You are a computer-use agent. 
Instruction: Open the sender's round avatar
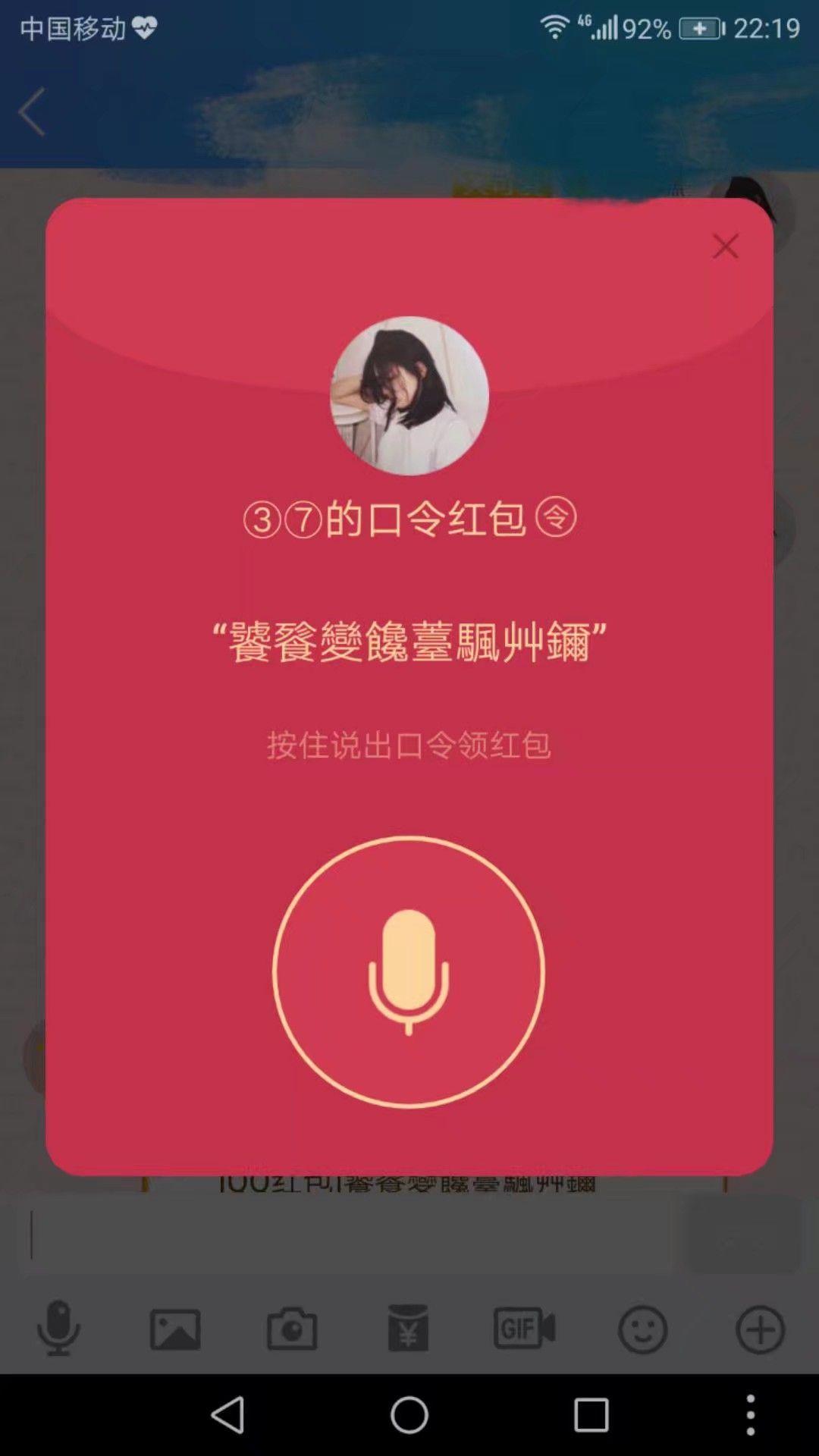click(x=409, y=396)
